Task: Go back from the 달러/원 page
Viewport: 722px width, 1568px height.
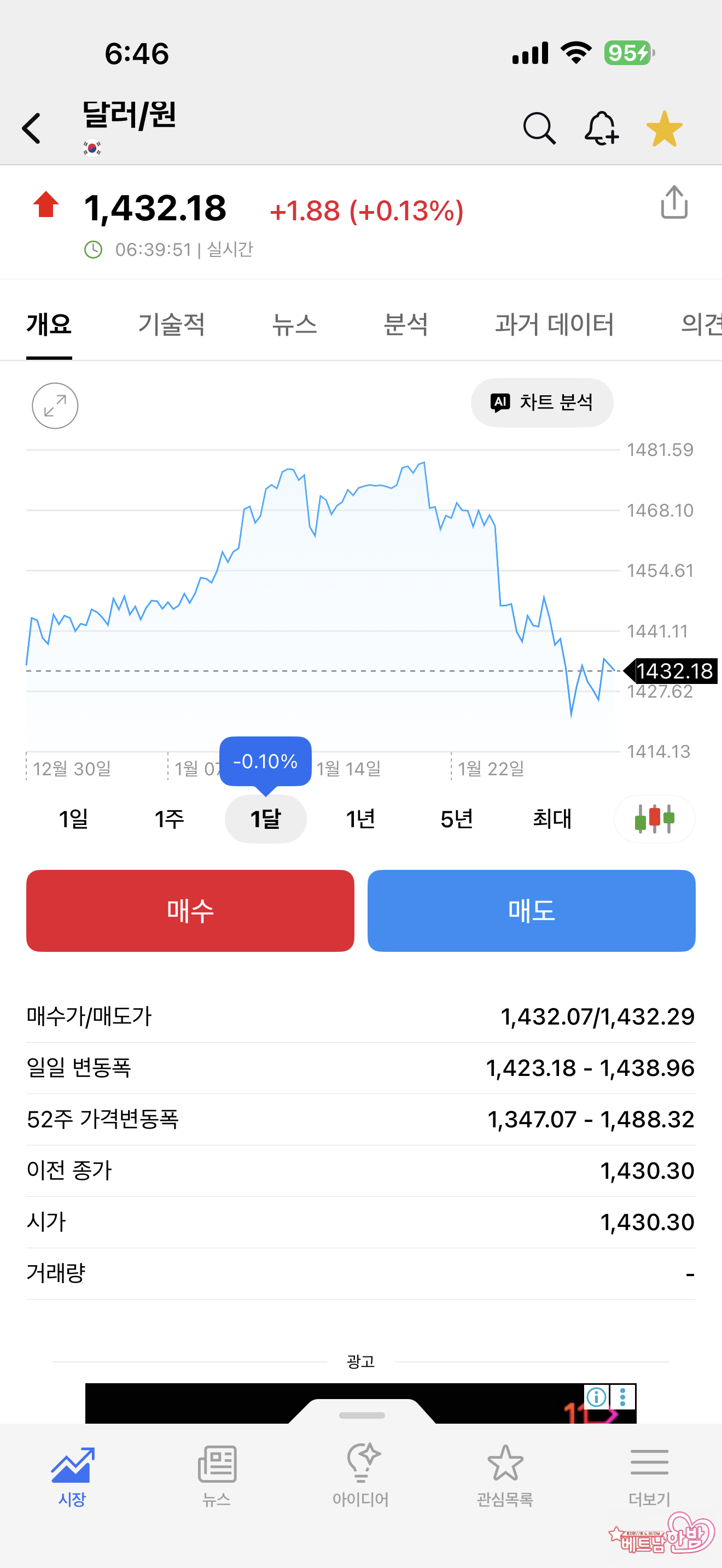Action: (x=32, y=128)
